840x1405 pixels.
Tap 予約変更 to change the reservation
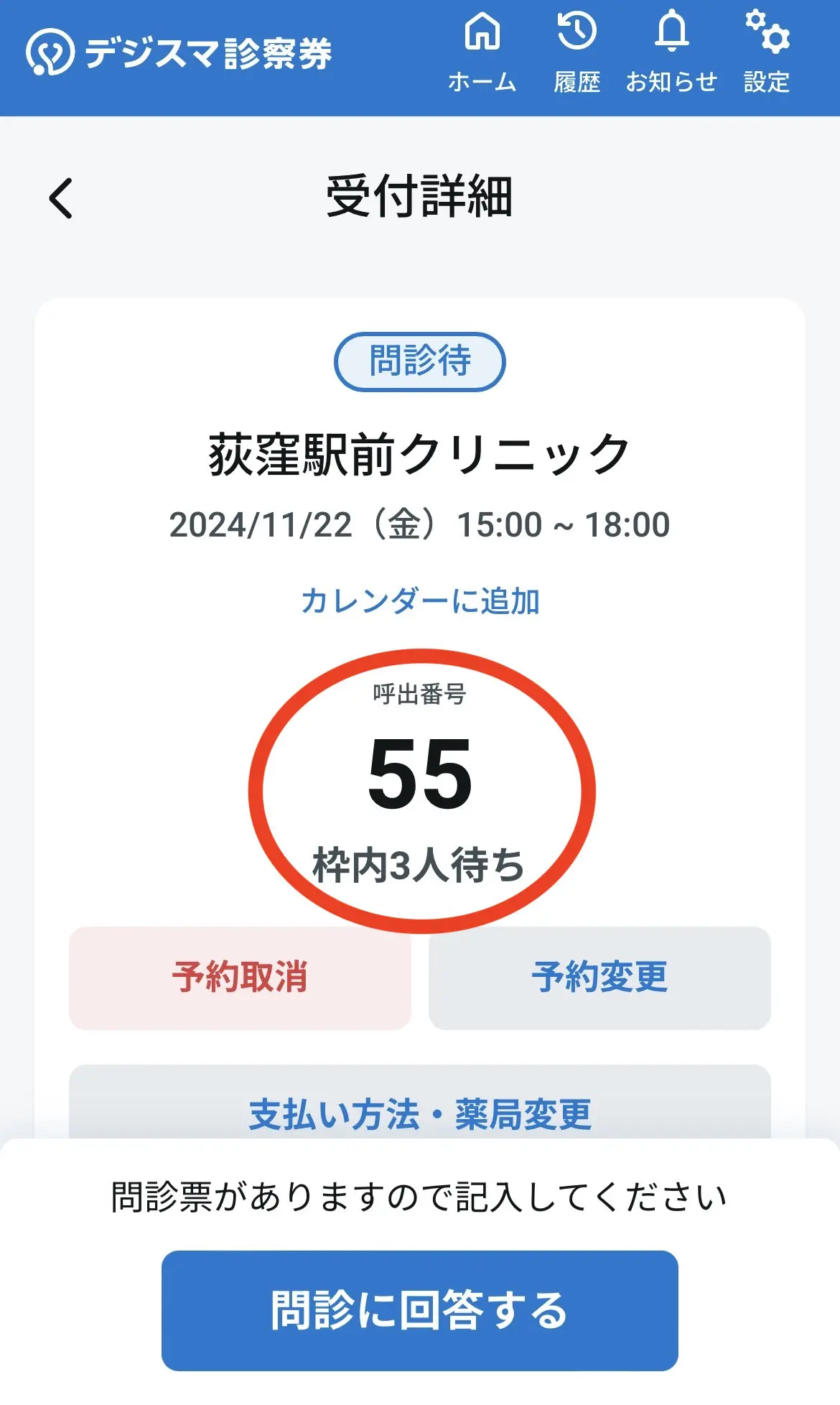[x=600, y=978]
